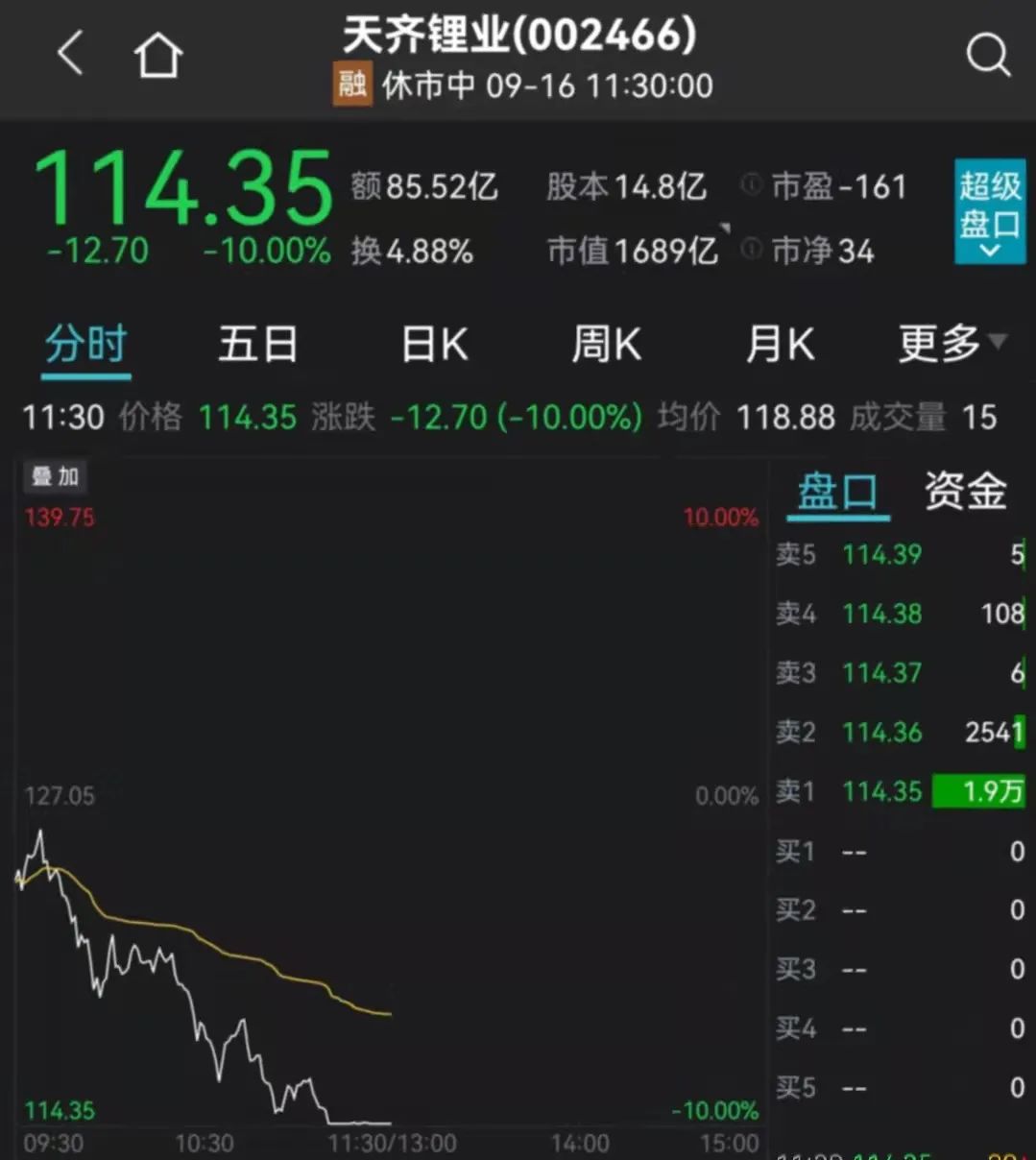Open stock search magnifier
The height and width of the screenshot is (1160, 1036).
coord(987,55)
